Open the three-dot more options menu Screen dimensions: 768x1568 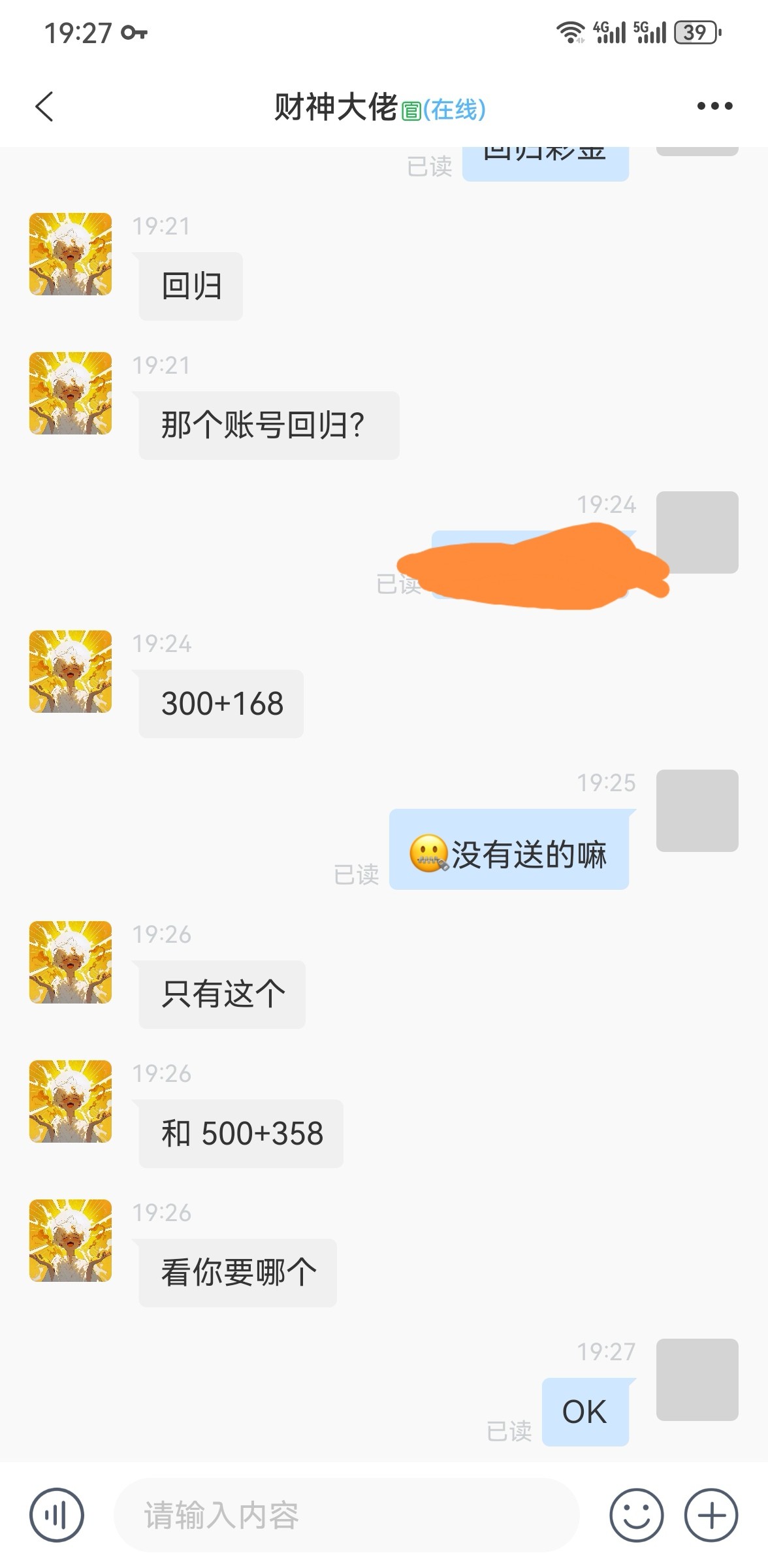pyautogui.click(x=714, y=106)
